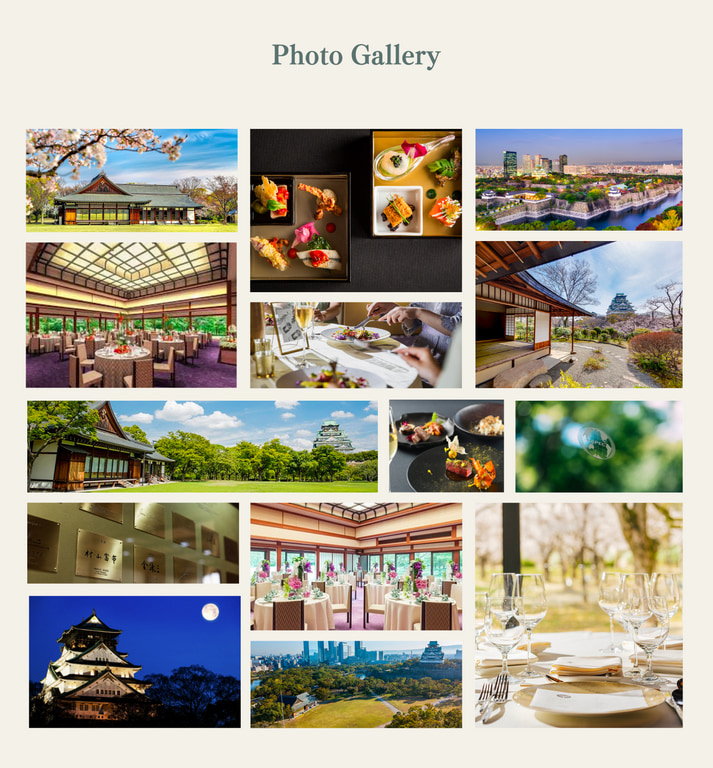View the Japanese dishes on black table photo
The height and width of the screenshot is (768, 713).
point(356,210)
